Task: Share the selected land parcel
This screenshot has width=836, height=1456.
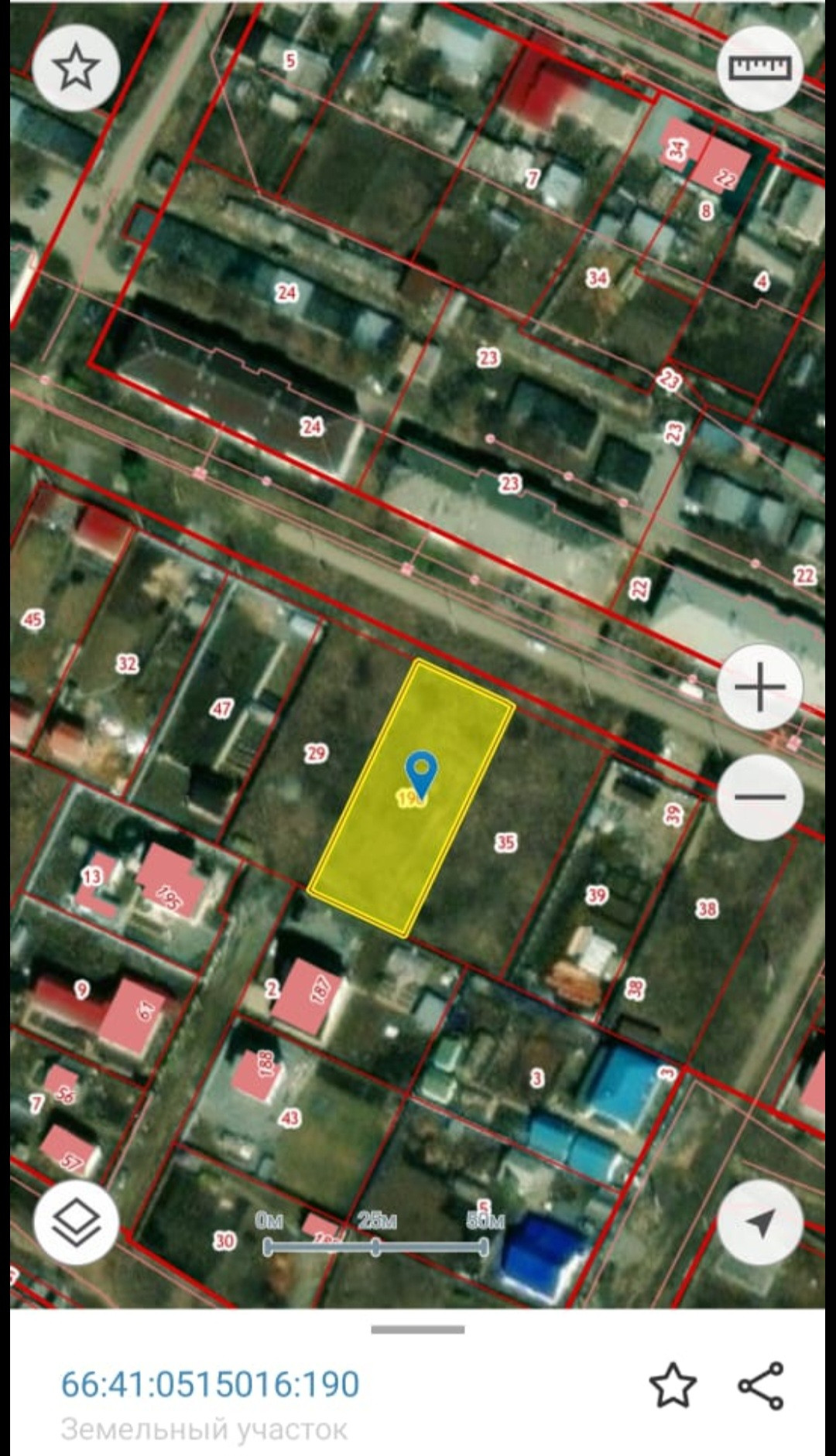Action: [761, 1385]
